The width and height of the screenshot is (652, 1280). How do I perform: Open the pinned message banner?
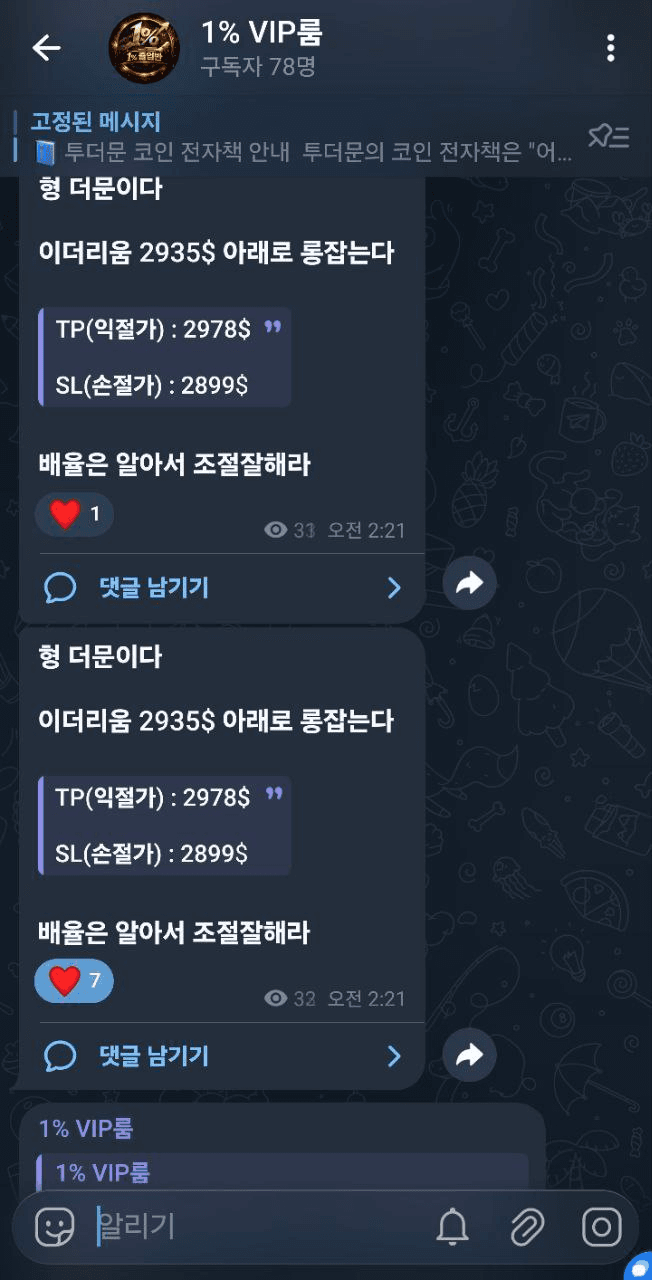click(x=300, y=139)
